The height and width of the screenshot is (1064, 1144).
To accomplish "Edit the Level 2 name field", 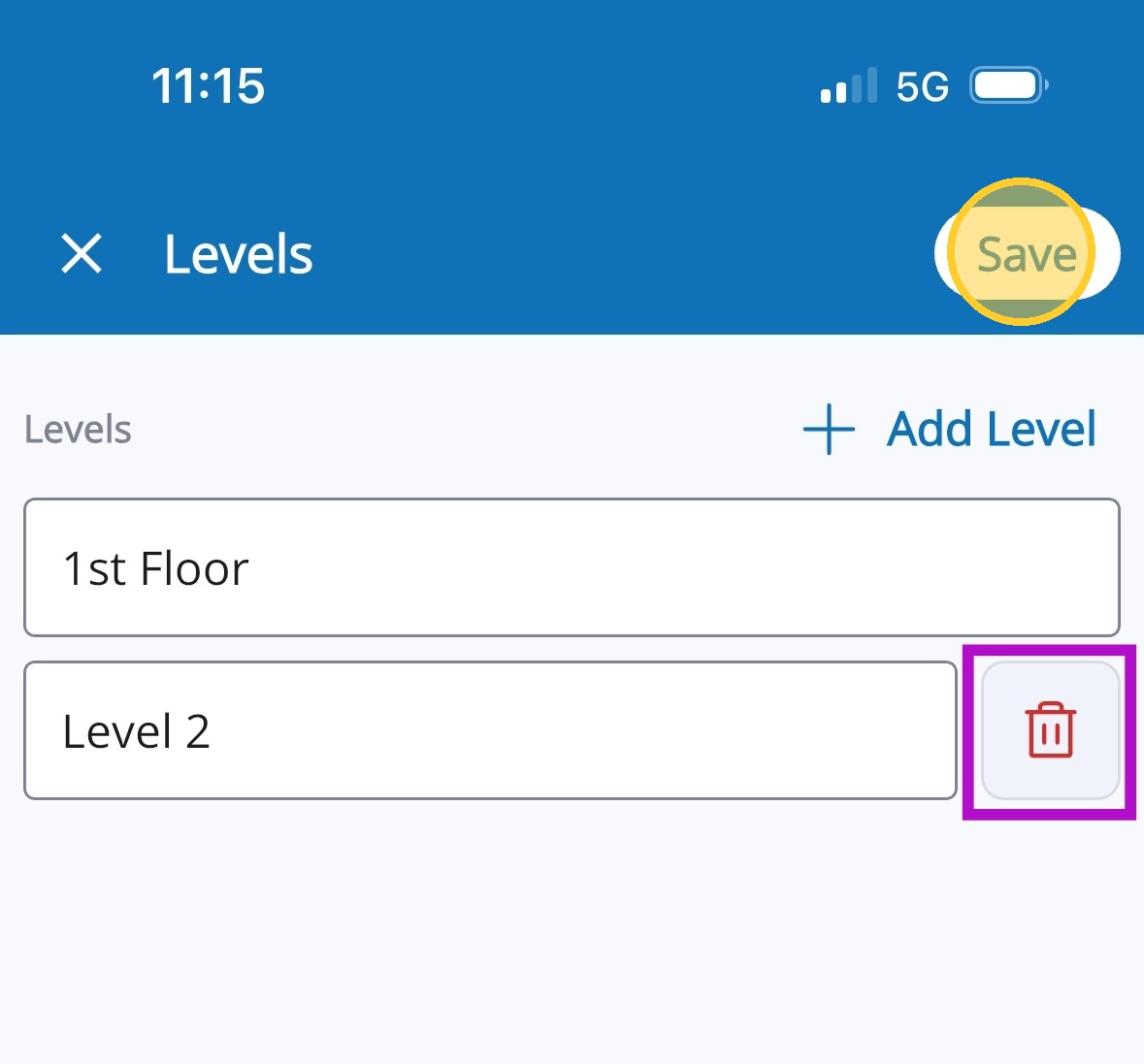I will 490,730.
